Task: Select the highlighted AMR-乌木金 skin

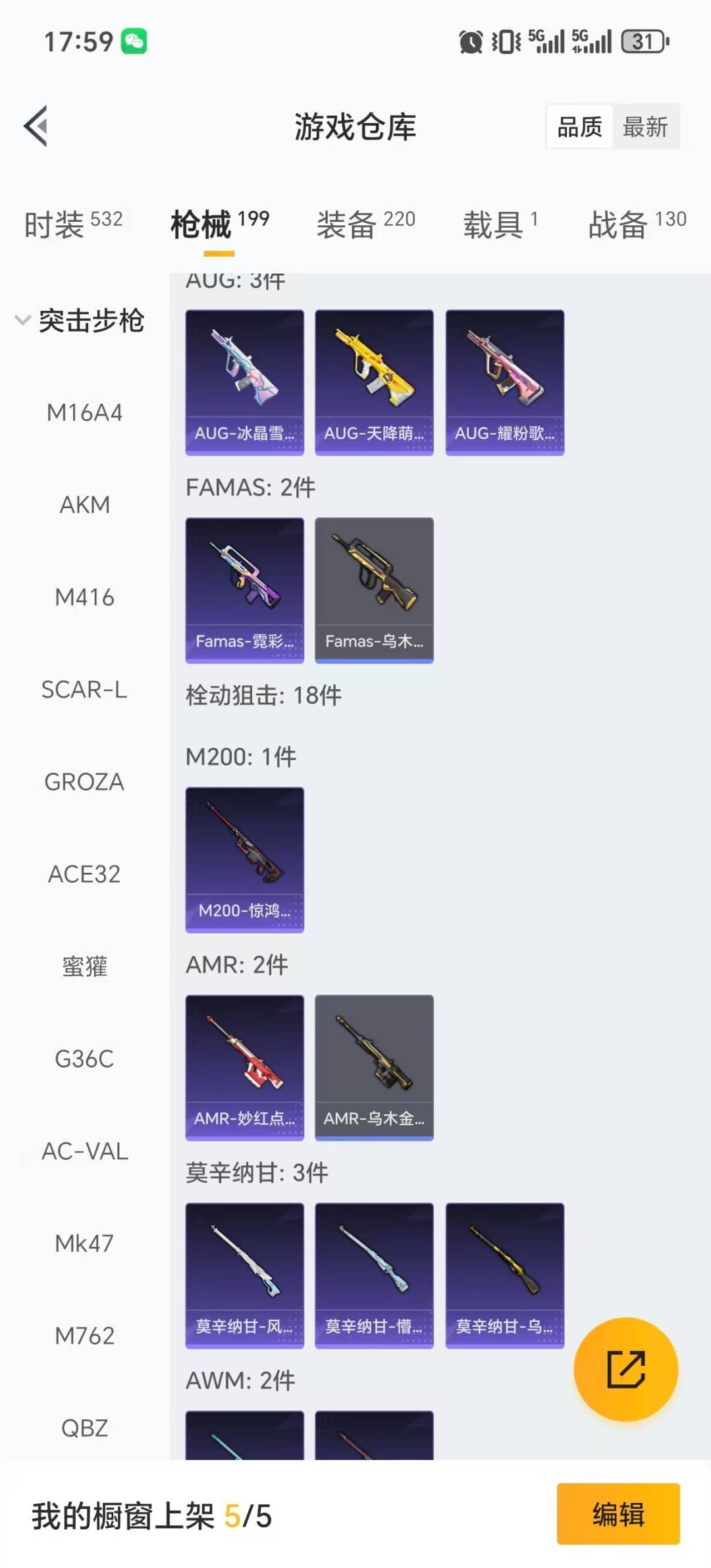Action: pos(373,1066)
